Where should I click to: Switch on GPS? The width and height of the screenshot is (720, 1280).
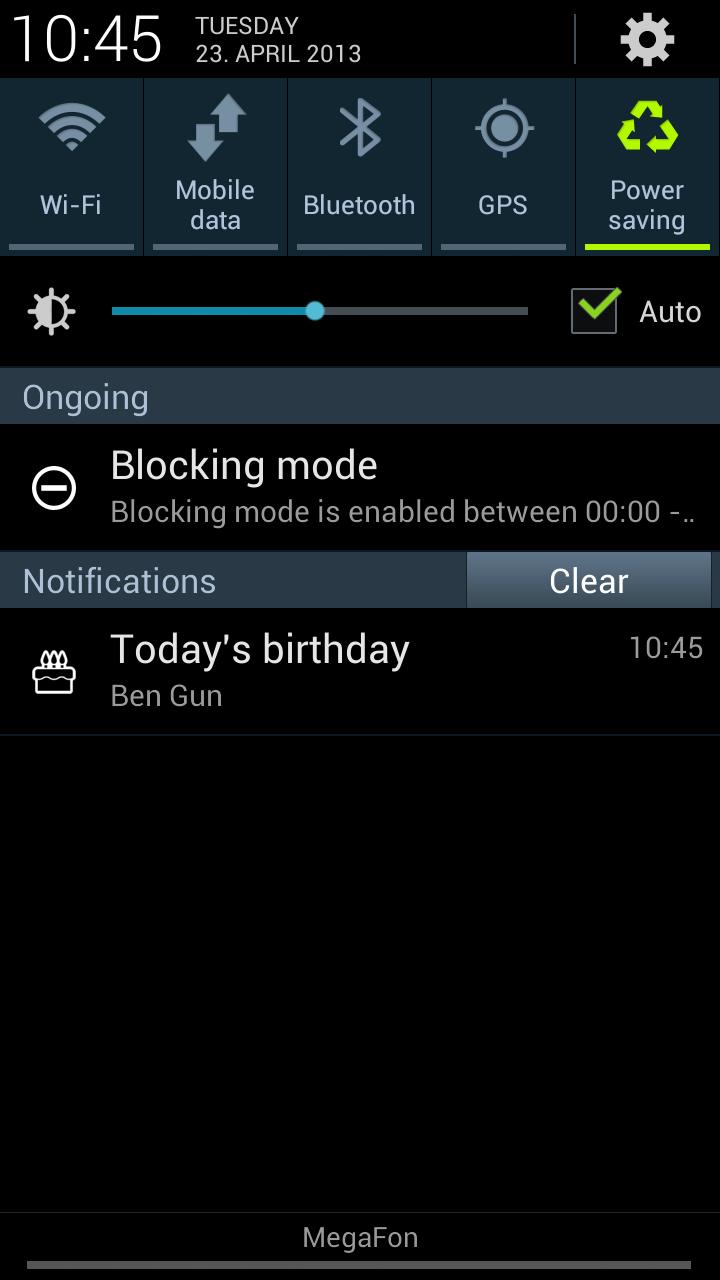pos(503,166)
